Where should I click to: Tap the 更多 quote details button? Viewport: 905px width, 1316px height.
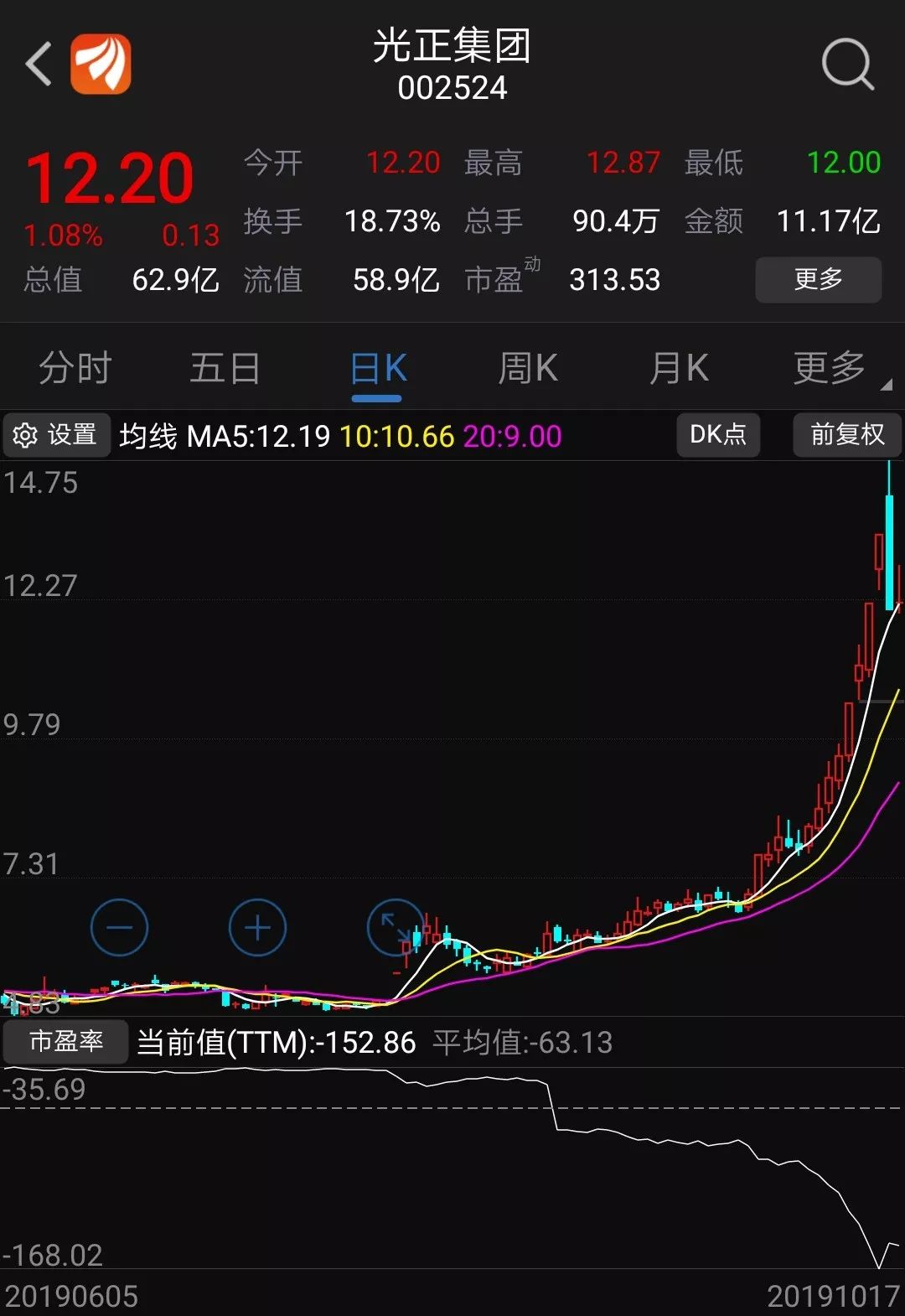click(818, 279)
